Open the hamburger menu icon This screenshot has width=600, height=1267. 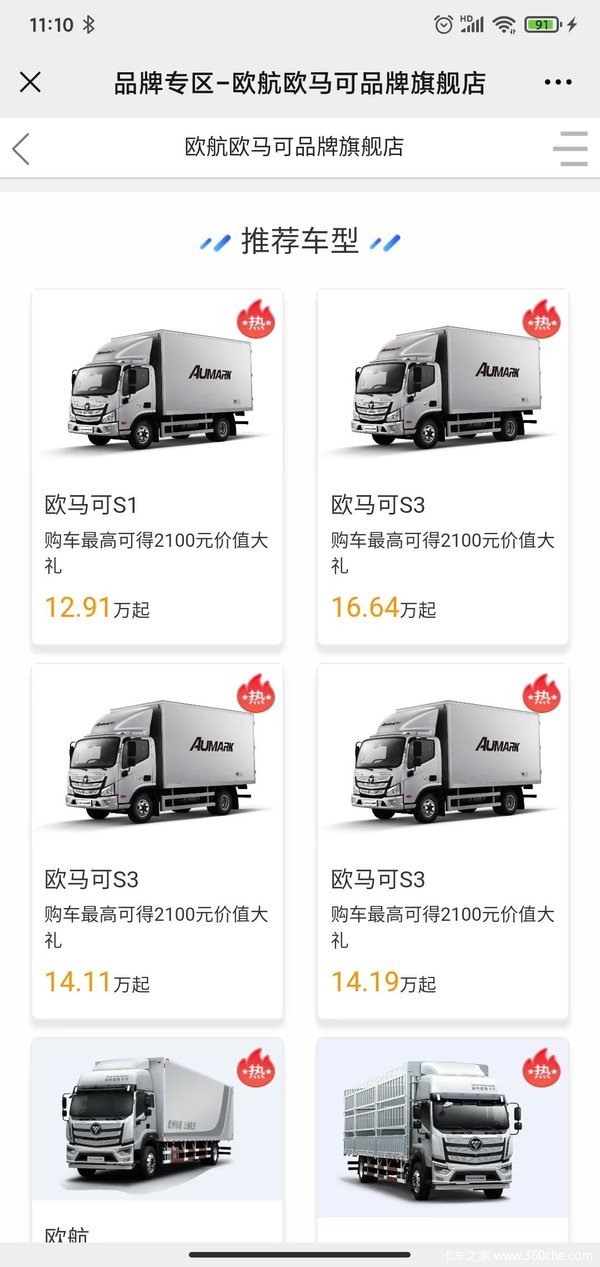click(571, 148)
